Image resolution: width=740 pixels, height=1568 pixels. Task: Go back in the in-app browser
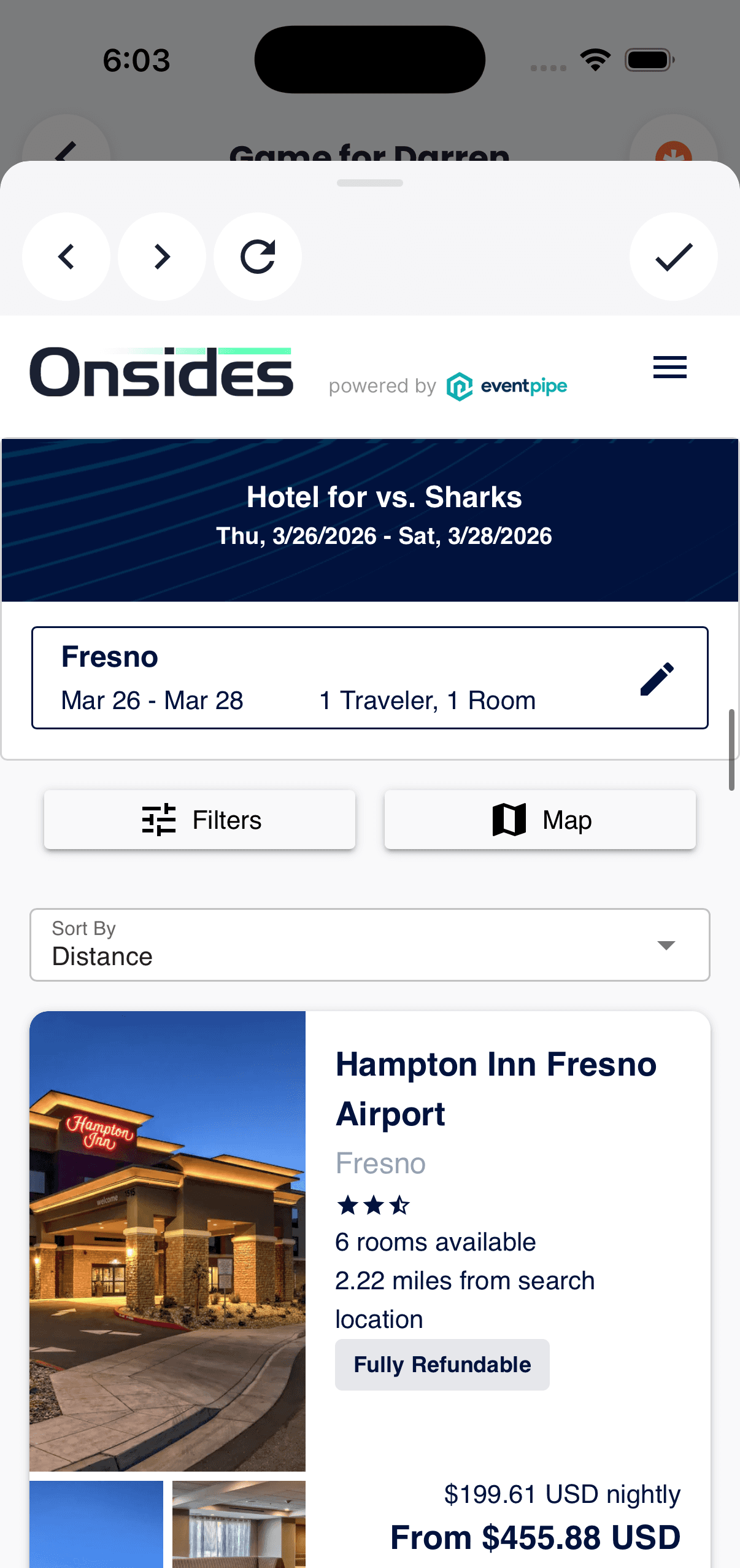[x=66, y=257]
